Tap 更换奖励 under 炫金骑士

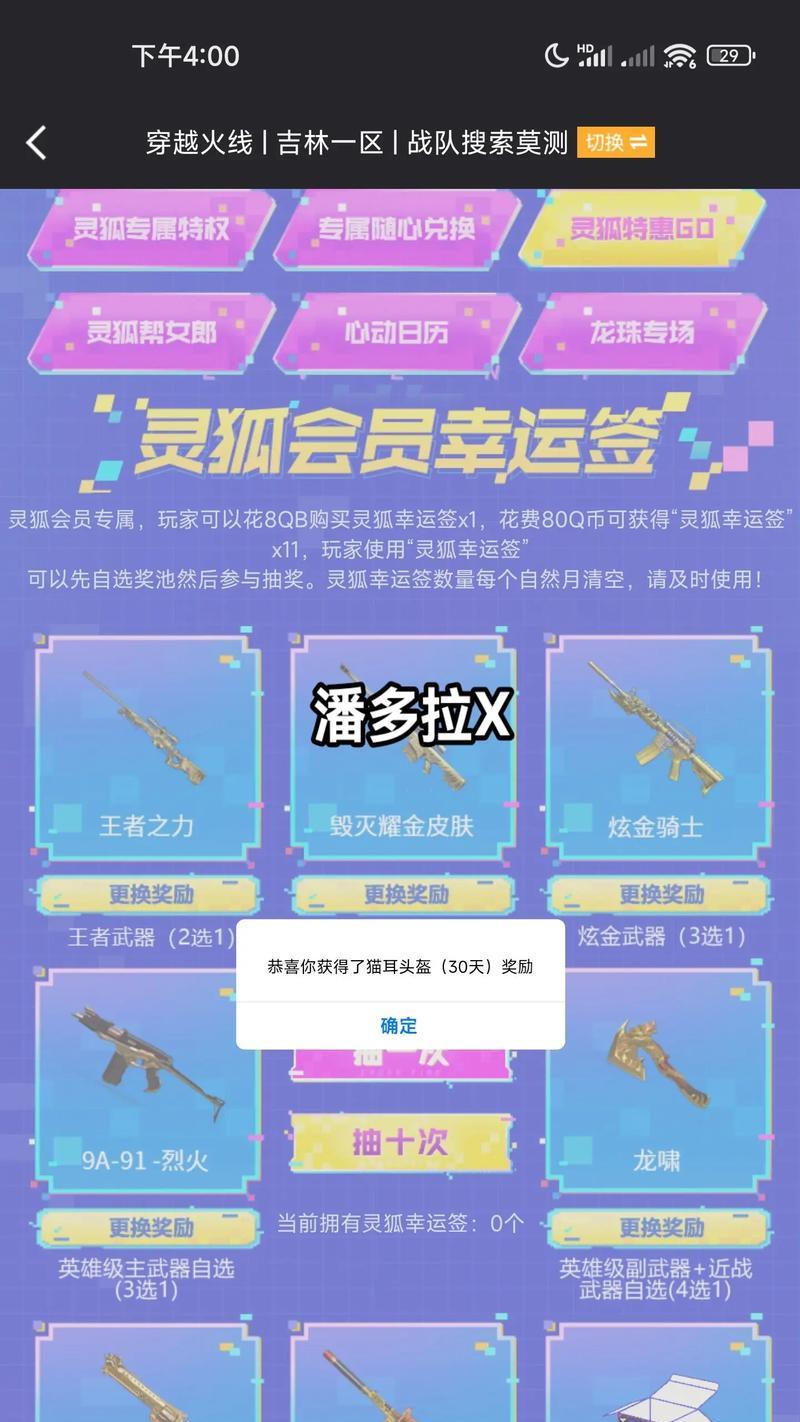[x=660, y=894]
